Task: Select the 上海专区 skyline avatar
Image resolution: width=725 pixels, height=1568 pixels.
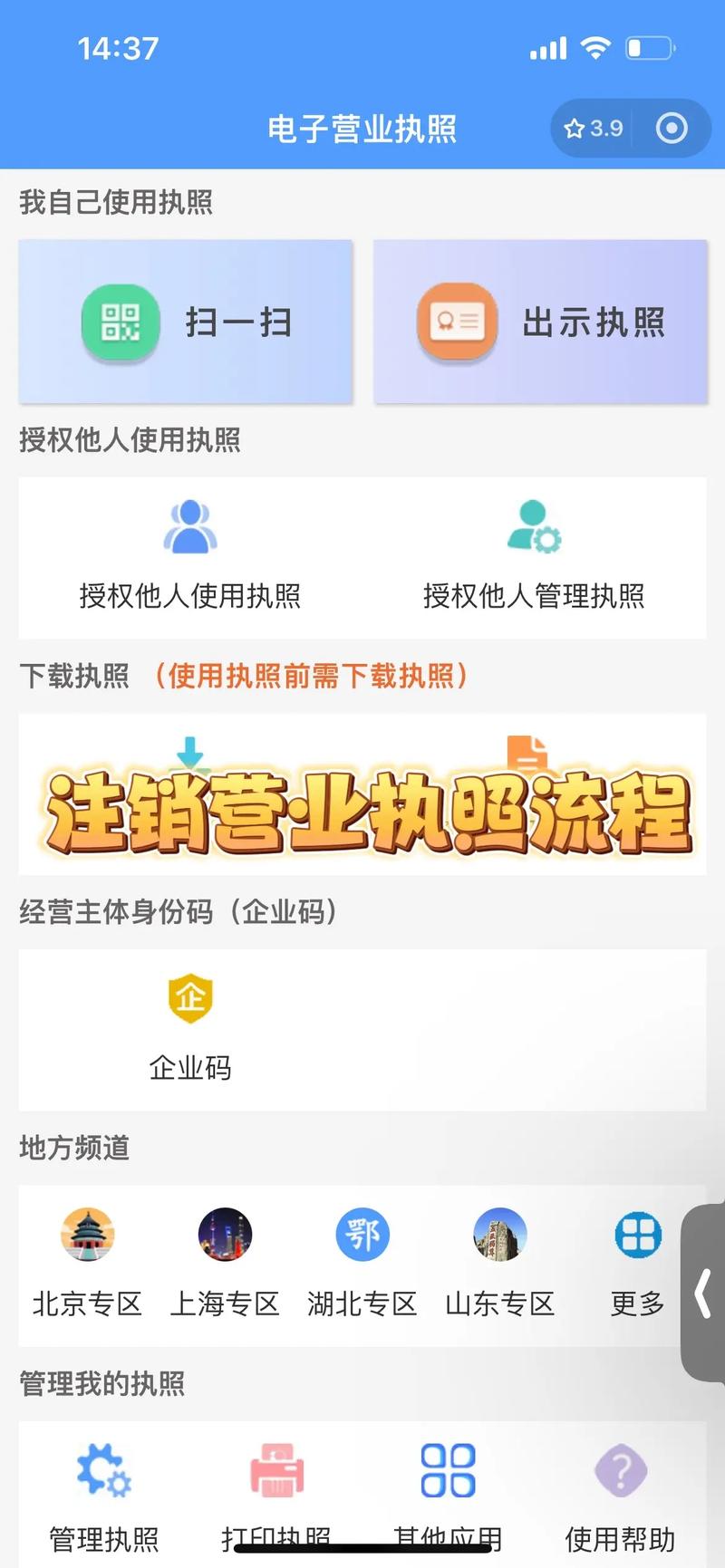Action: (225, 1235)
